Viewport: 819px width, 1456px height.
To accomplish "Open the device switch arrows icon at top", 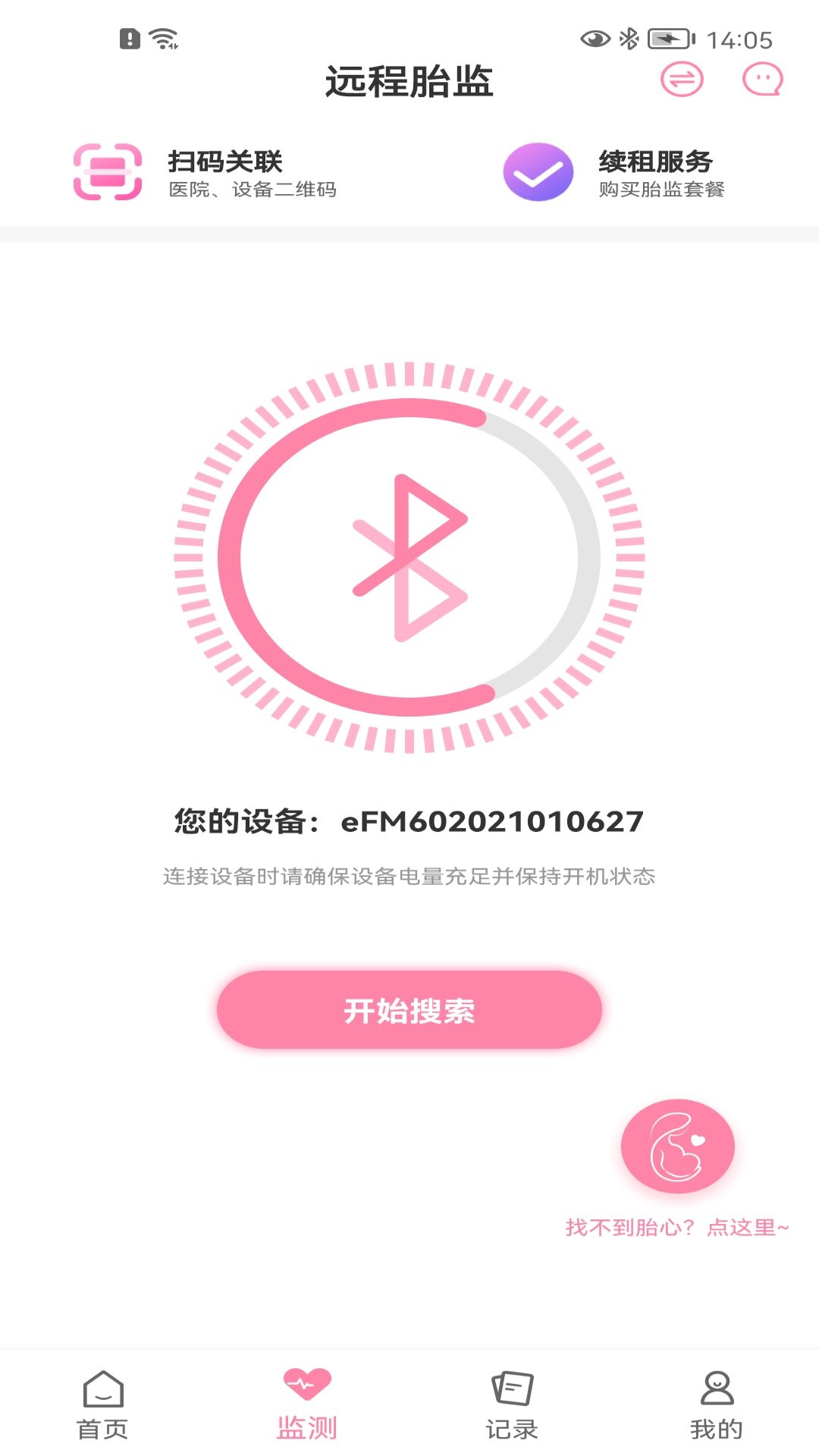I will (x=682, y=78).
